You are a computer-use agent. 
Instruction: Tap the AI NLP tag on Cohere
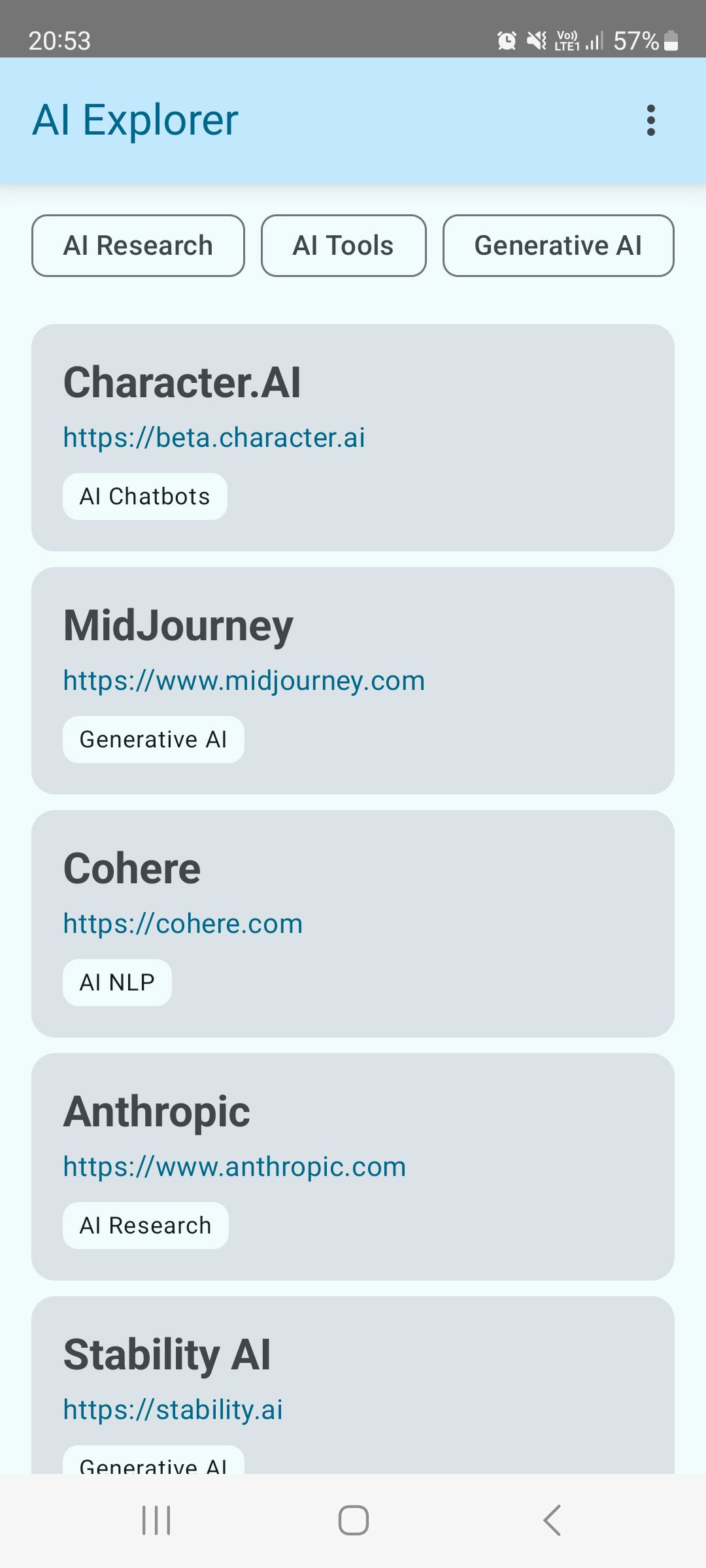pos(117,983)
